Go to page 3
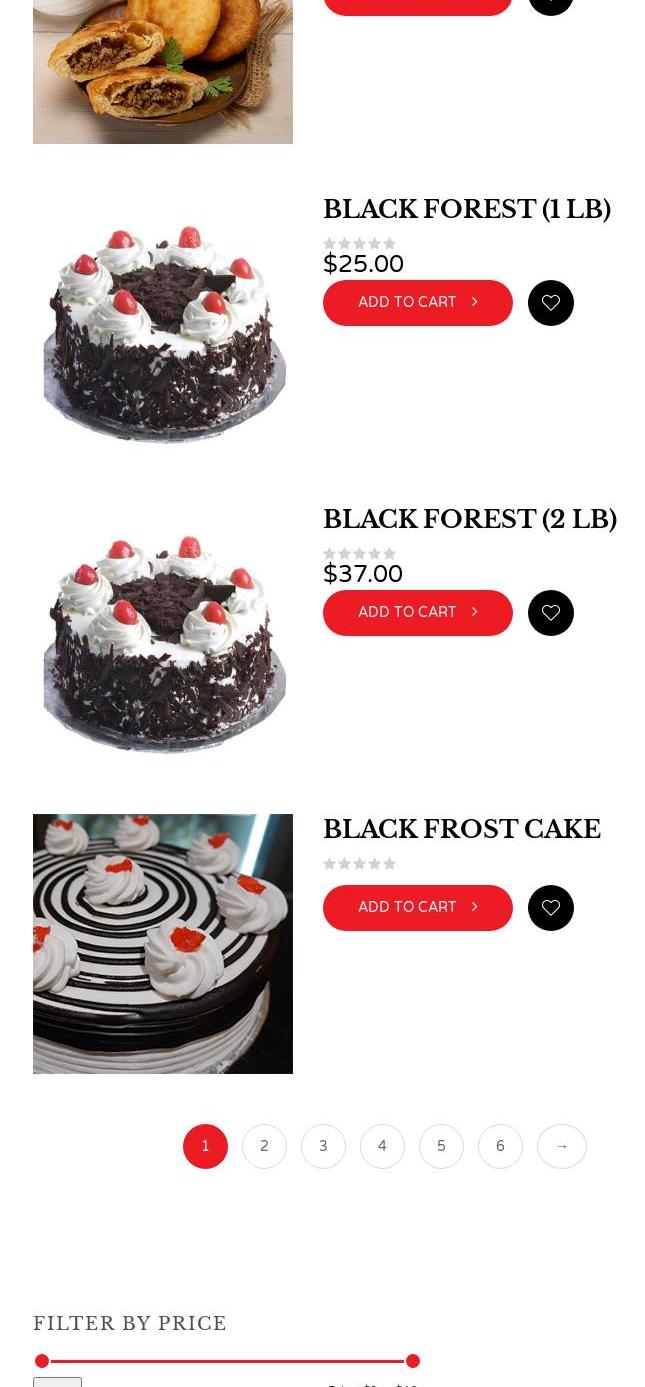Image resolution: width=645 pixels, height=1387 pixels. (323, 1146)
